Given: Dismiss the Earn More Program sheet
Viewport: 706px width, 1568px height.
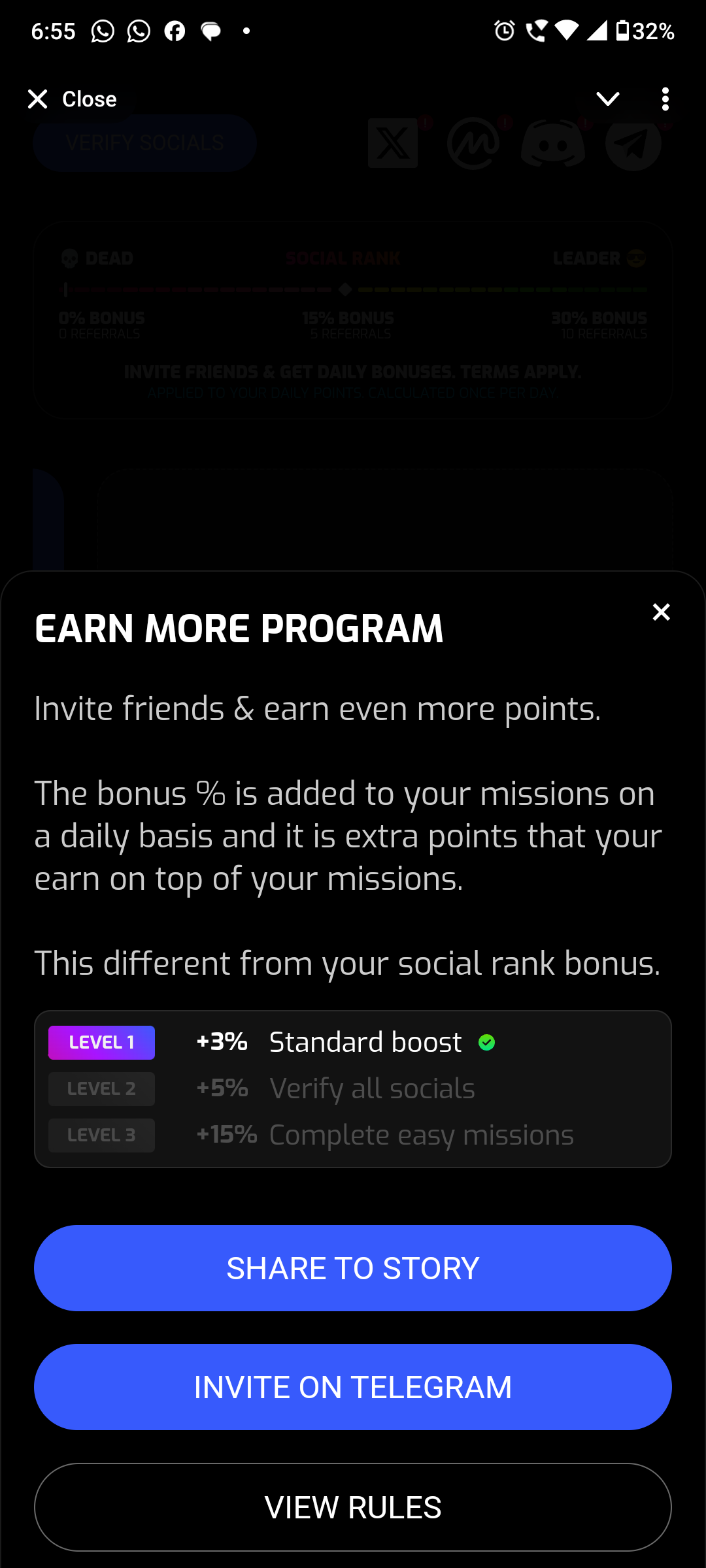Looking at the screenshot, I should [x=661, y=612].
